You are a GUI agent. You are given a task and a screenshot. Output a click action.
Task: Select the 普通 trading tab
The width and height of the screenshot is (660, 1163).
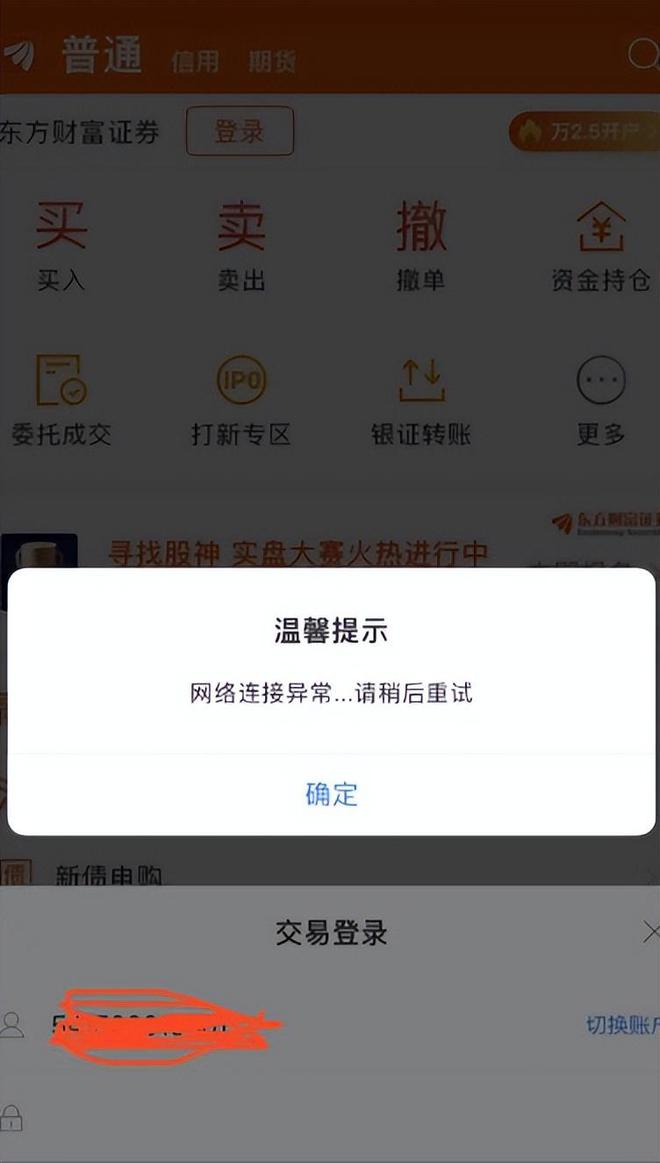tap(101, 56)
